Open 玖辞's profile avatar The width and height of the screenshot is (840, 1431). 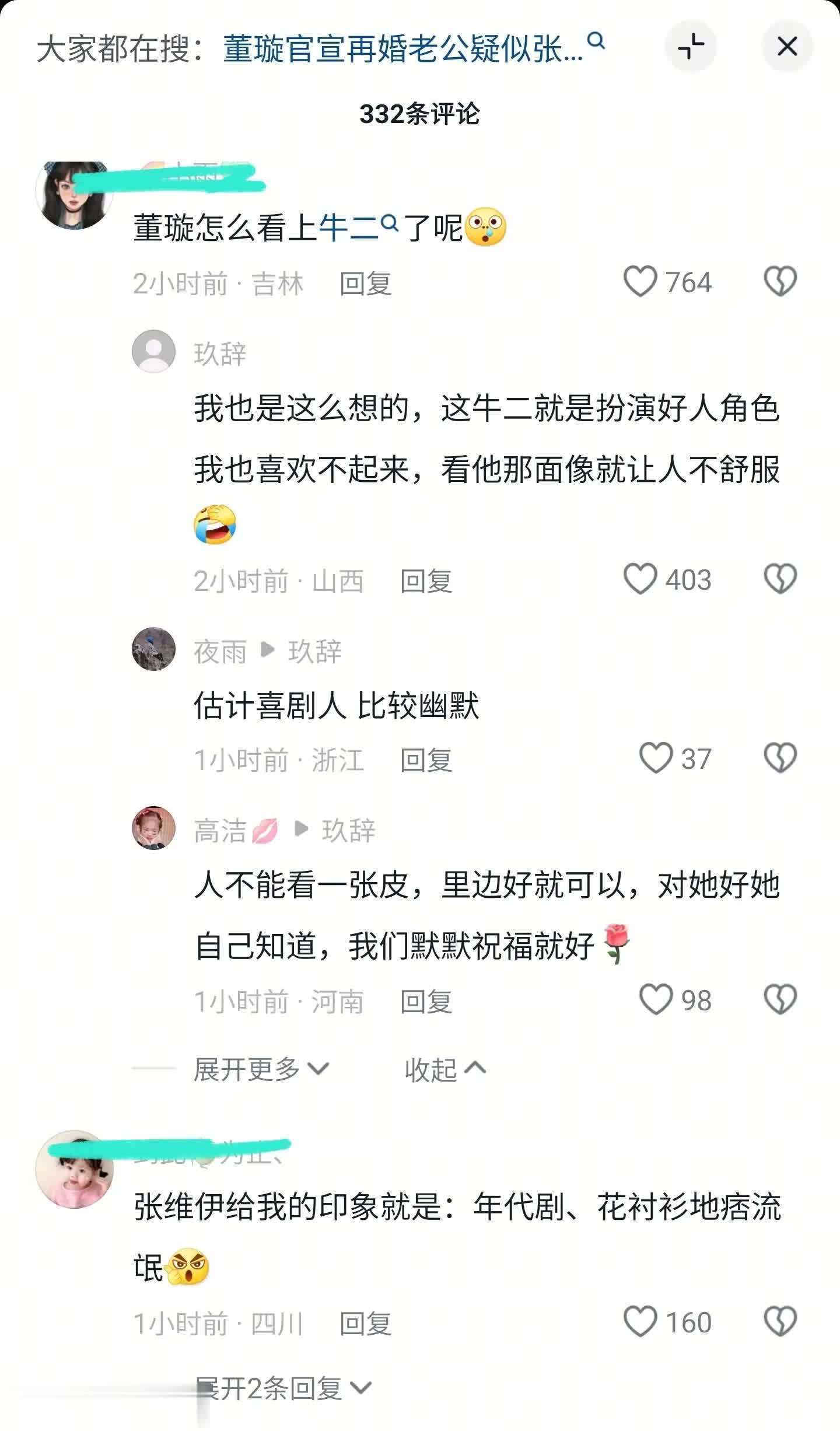click(153, 352)
